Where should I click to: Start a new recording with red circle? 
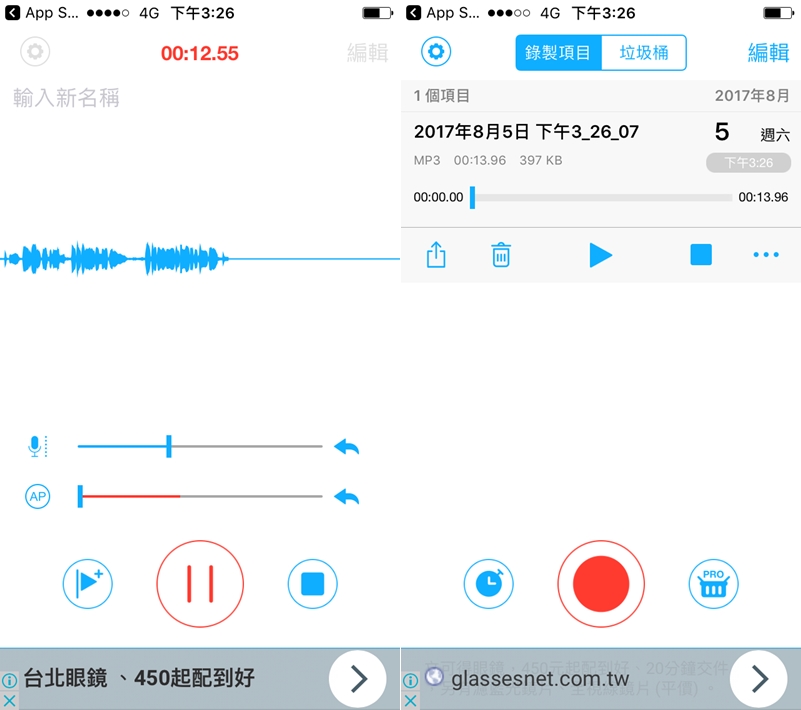point(601,584)
